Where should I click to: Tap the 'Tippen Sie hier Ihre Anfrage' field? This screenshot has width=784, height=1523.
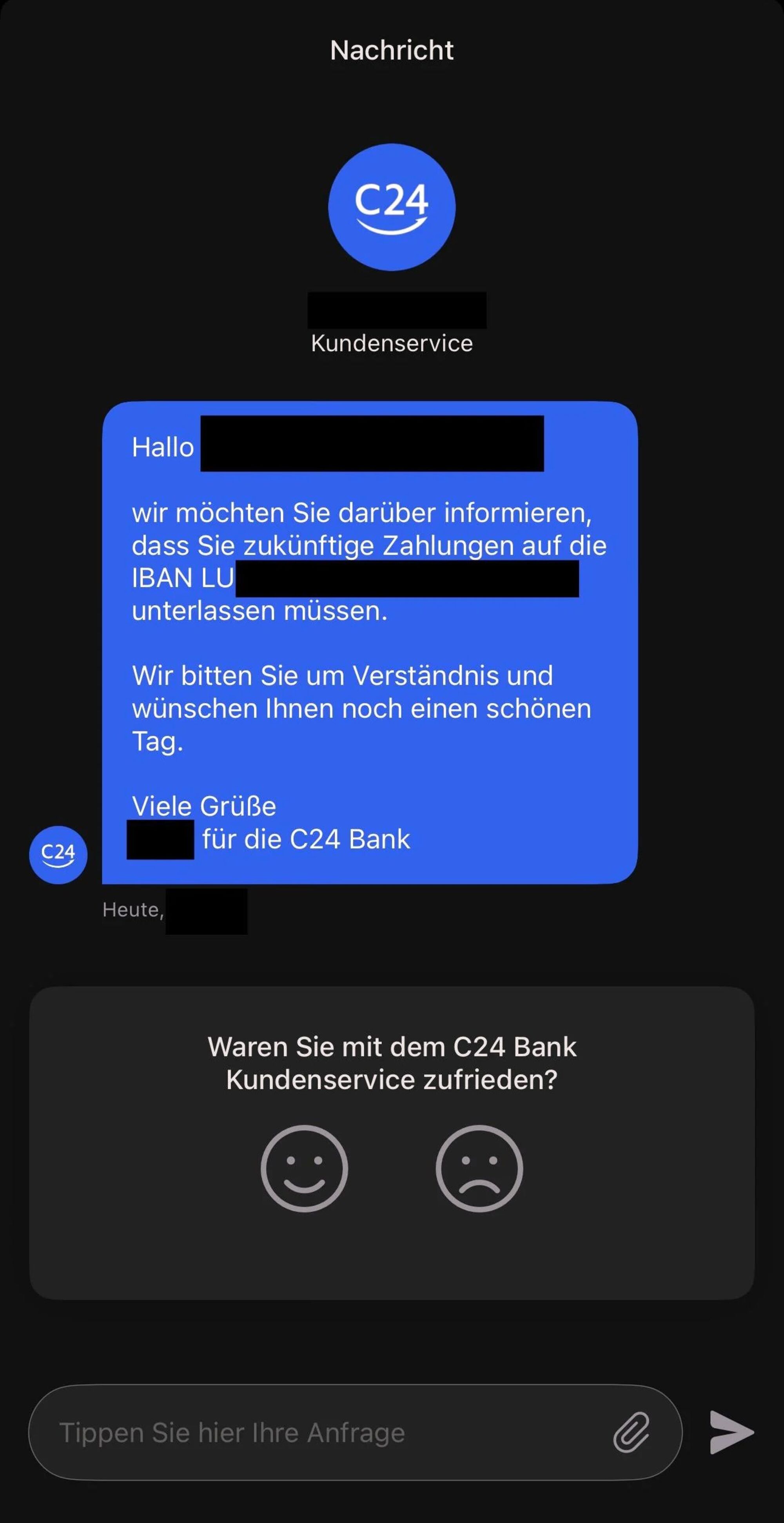click(355, 1432)
